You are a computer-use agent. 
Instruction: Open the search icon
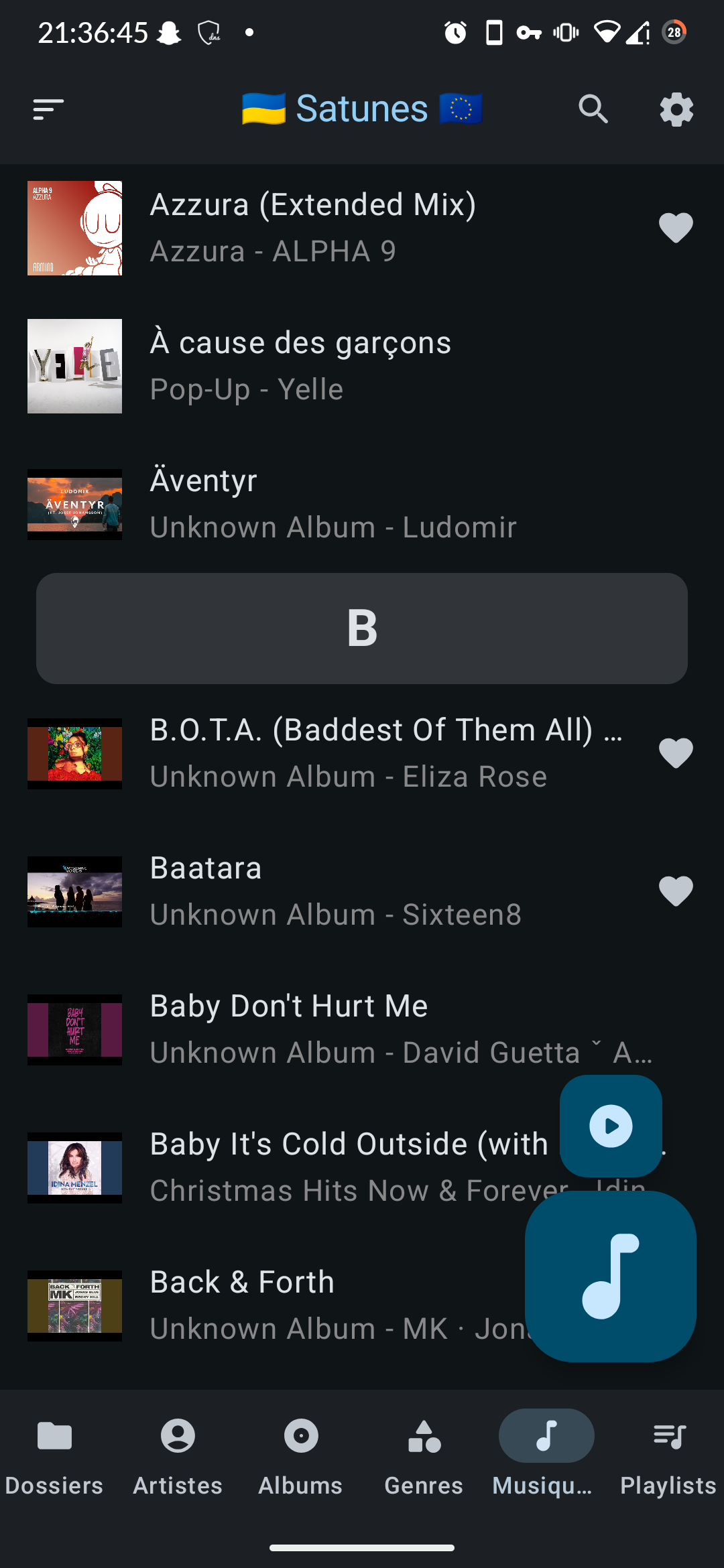pyautogui.click(x=593, y=109)
